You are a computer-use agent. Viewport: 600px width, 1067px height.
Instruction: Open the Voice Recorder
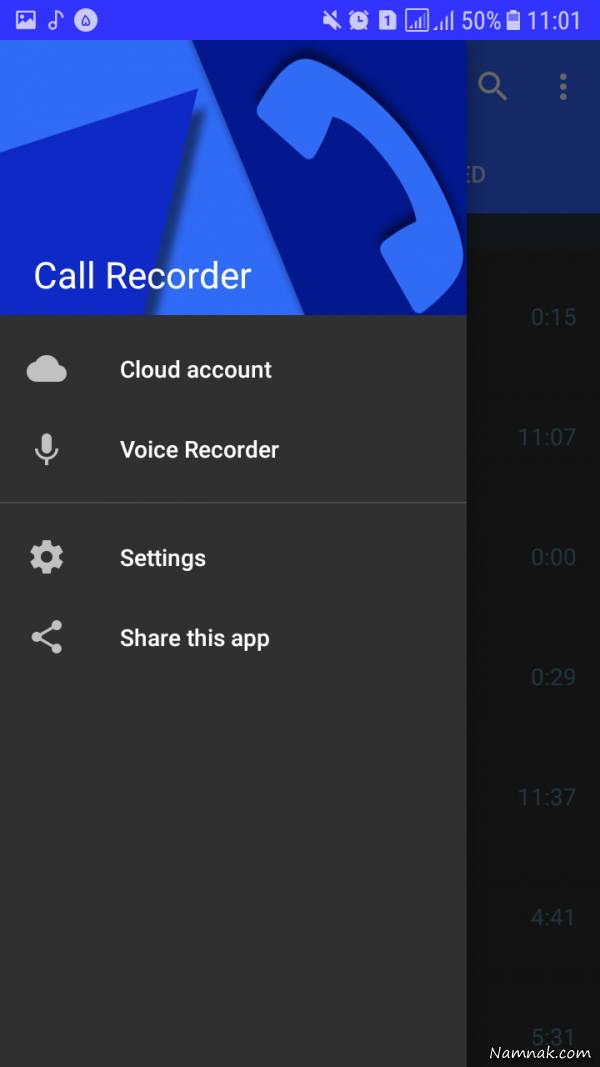[199, 450]
